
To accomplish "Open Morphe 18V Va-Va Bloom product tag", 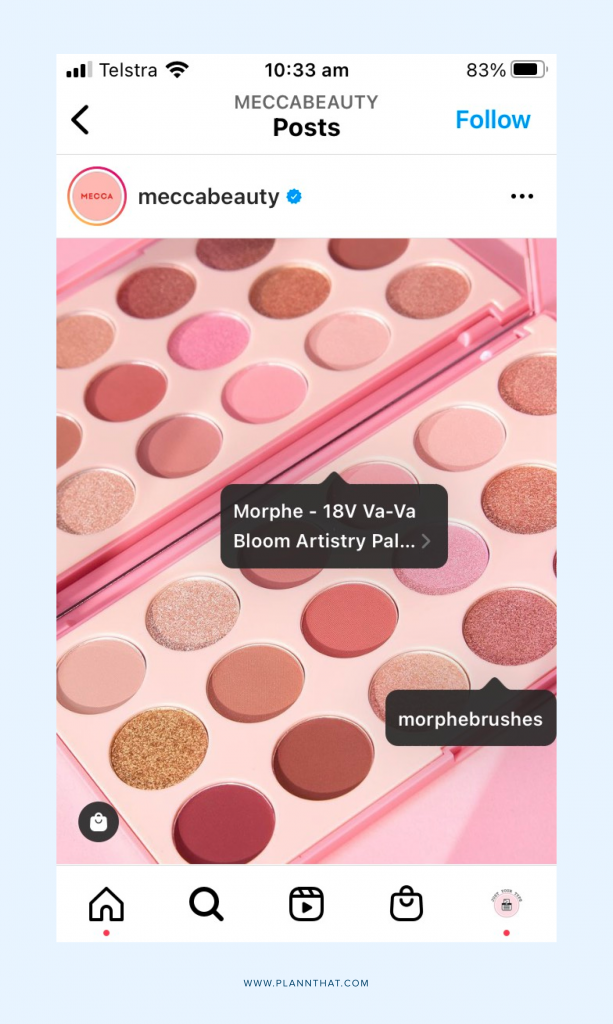I will click(x=333, y=526).
